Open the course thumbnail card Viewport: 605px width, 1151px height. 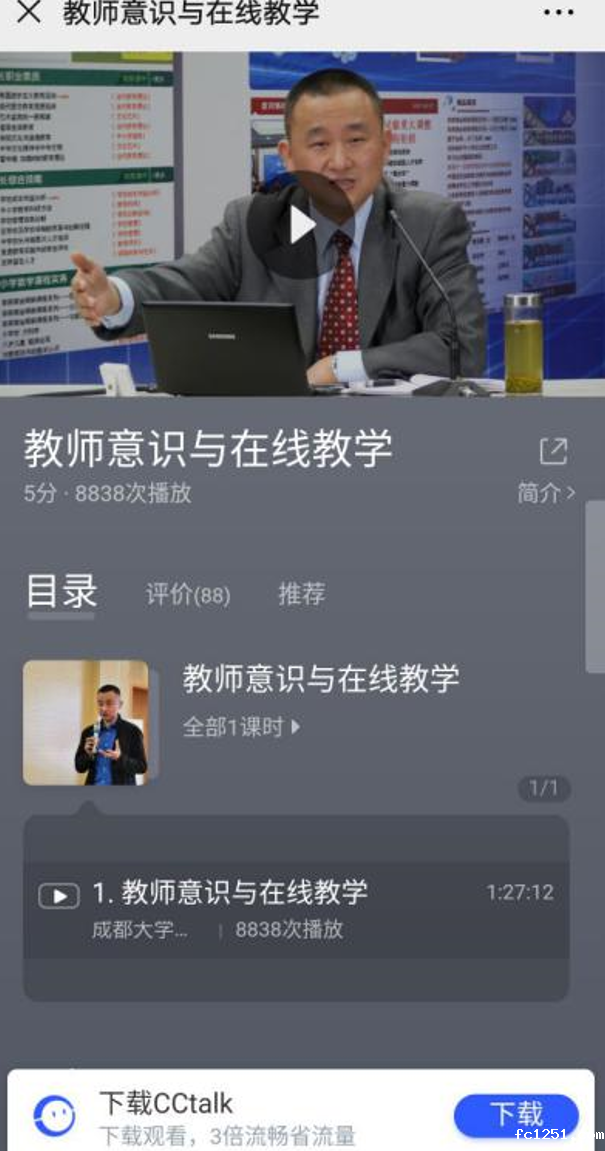click(86, 722)
